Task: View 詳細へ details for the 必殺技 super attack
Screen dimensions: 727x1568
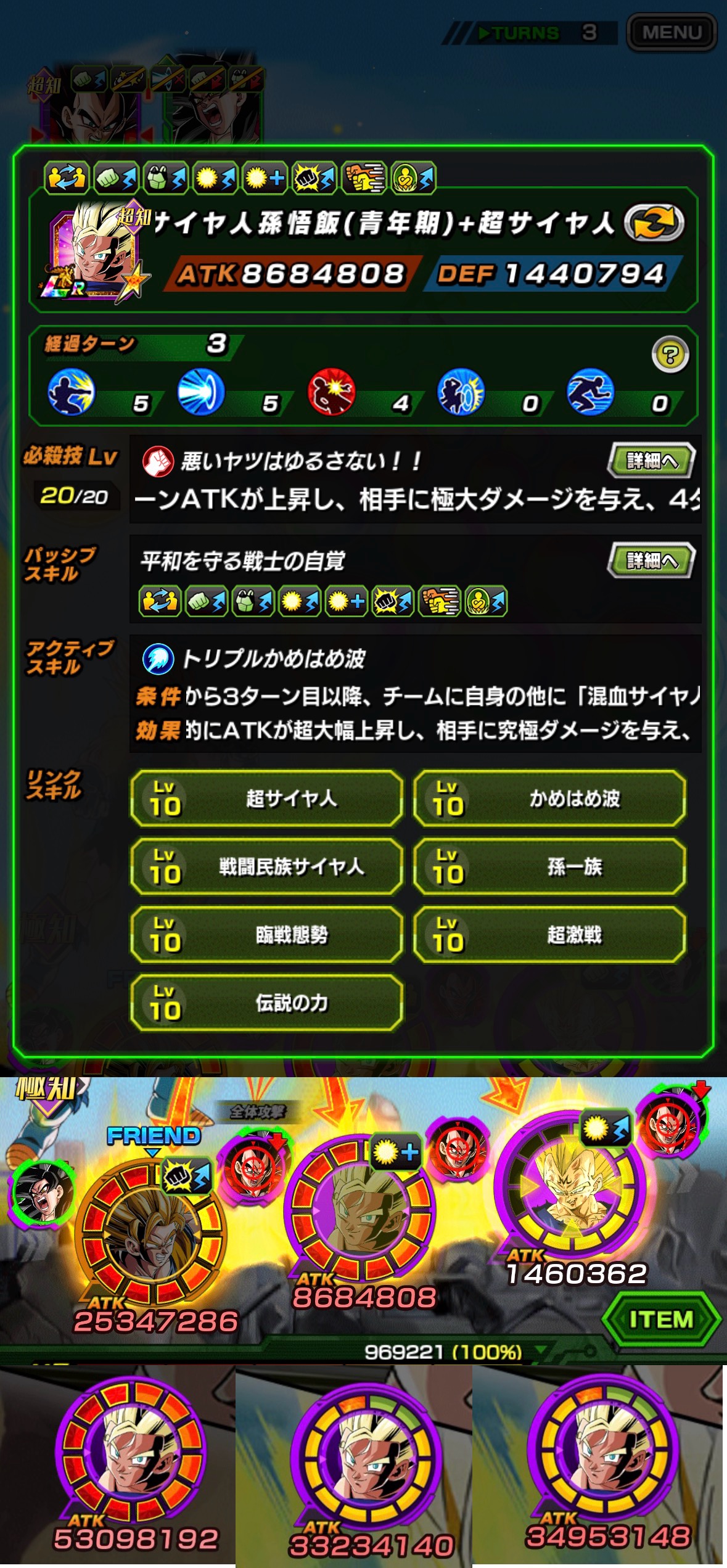Action: tap(651, 461)
